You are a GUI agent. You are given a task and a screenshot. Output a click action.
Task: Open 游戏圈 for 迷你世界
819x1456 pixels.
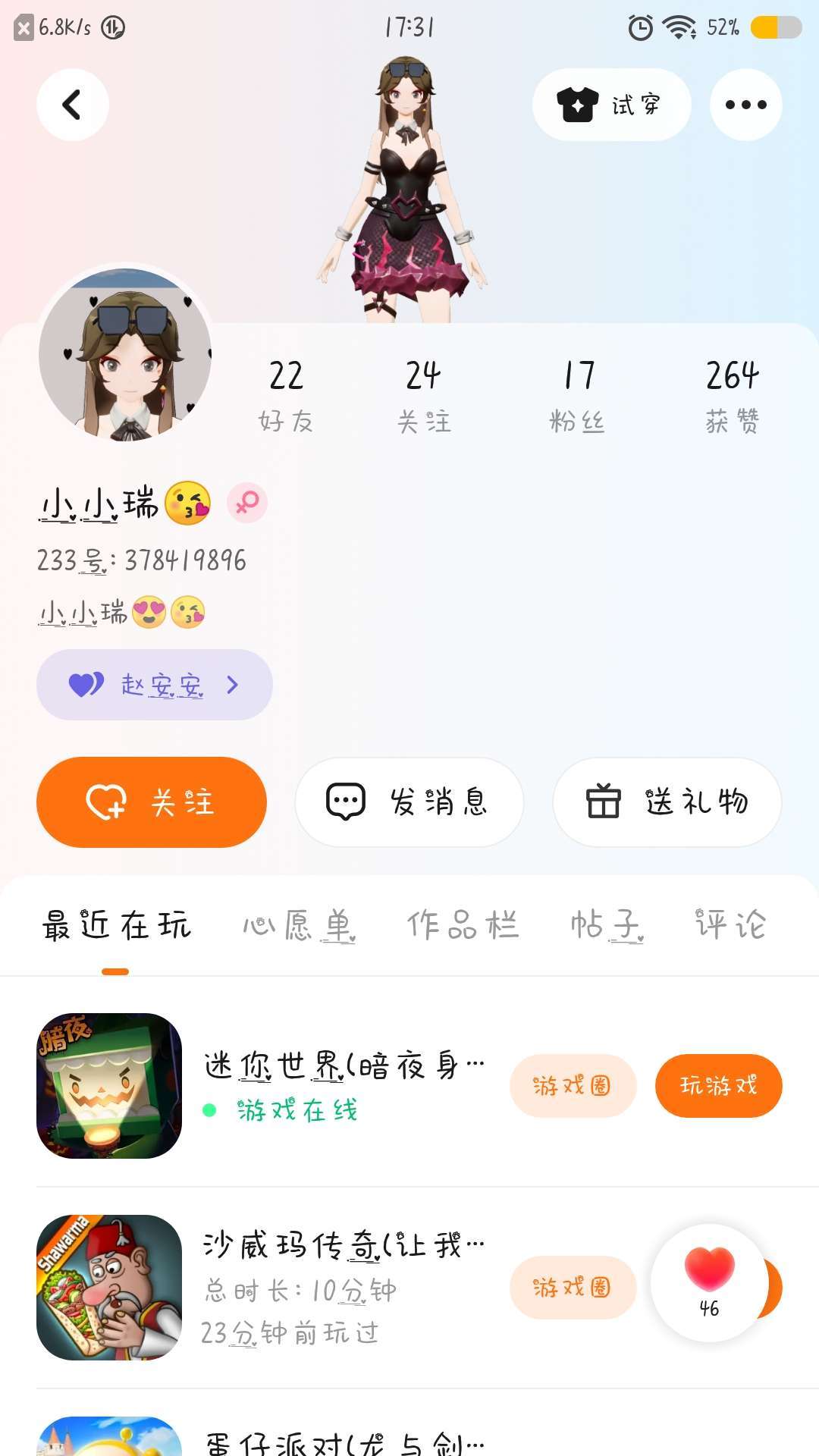(x=573, y=1086)
